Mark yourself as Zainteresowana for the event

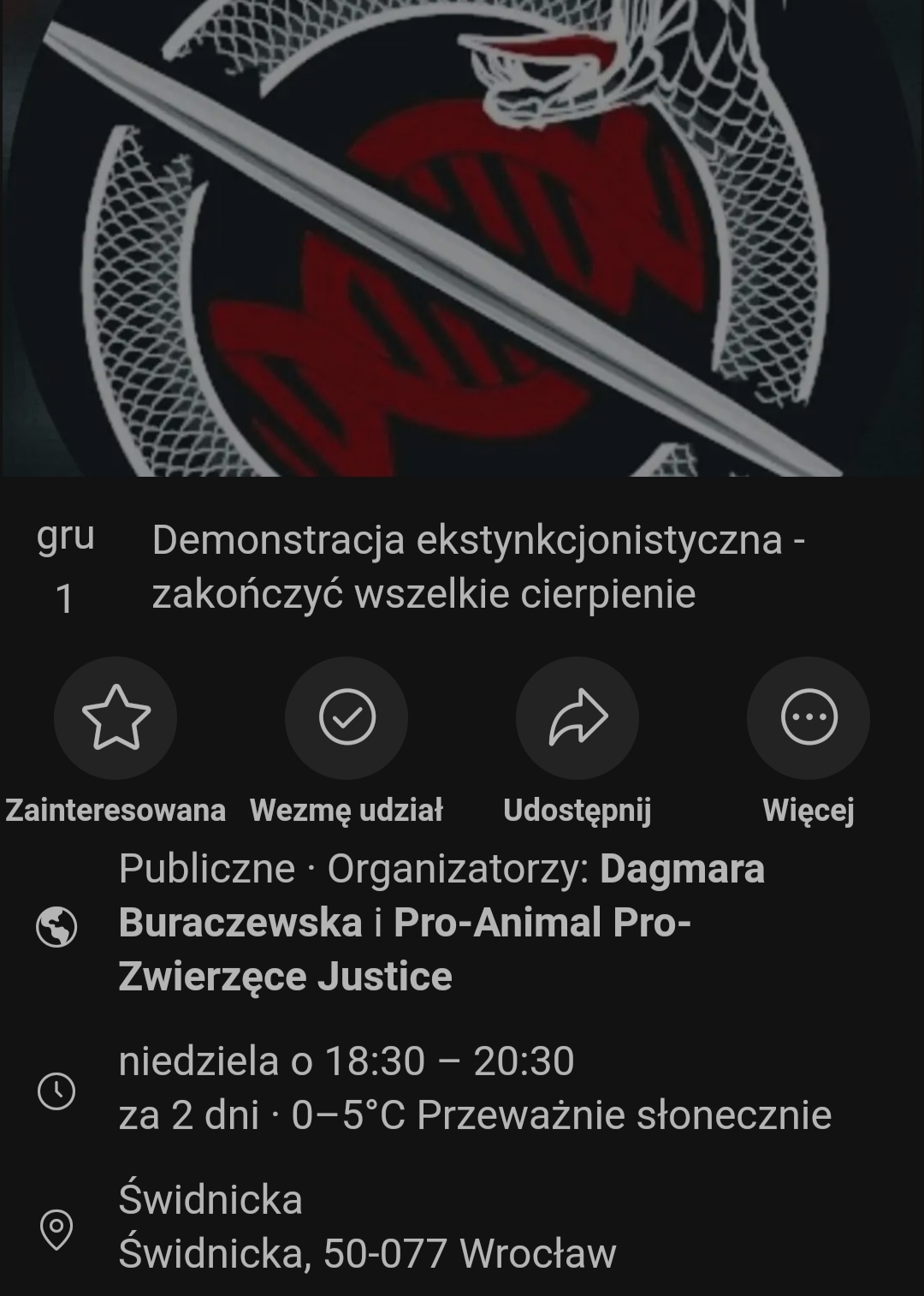(115, 717)
